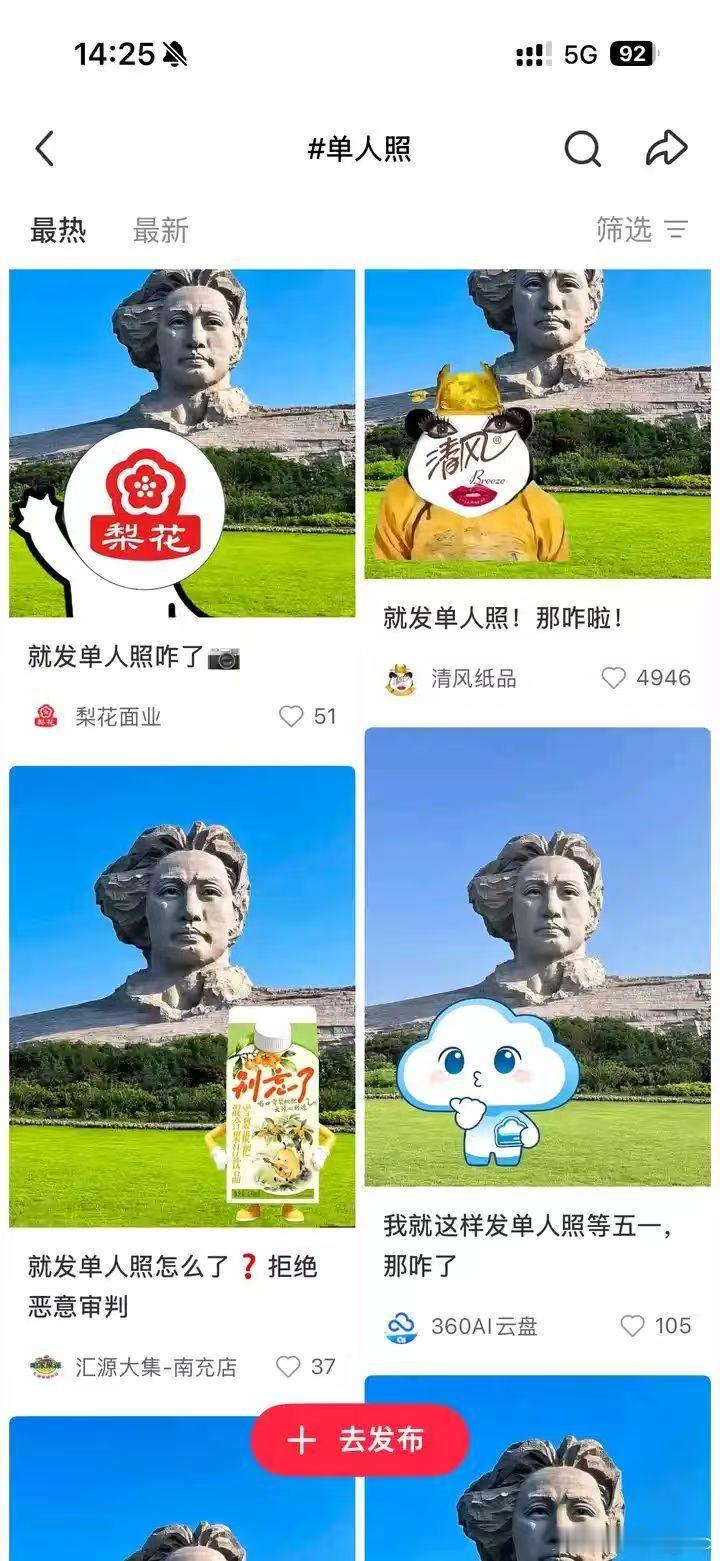This screenshot has width=720, height=1561.
Task: Toggle like on the 汇源大集 post
Action: [289, 1363]
